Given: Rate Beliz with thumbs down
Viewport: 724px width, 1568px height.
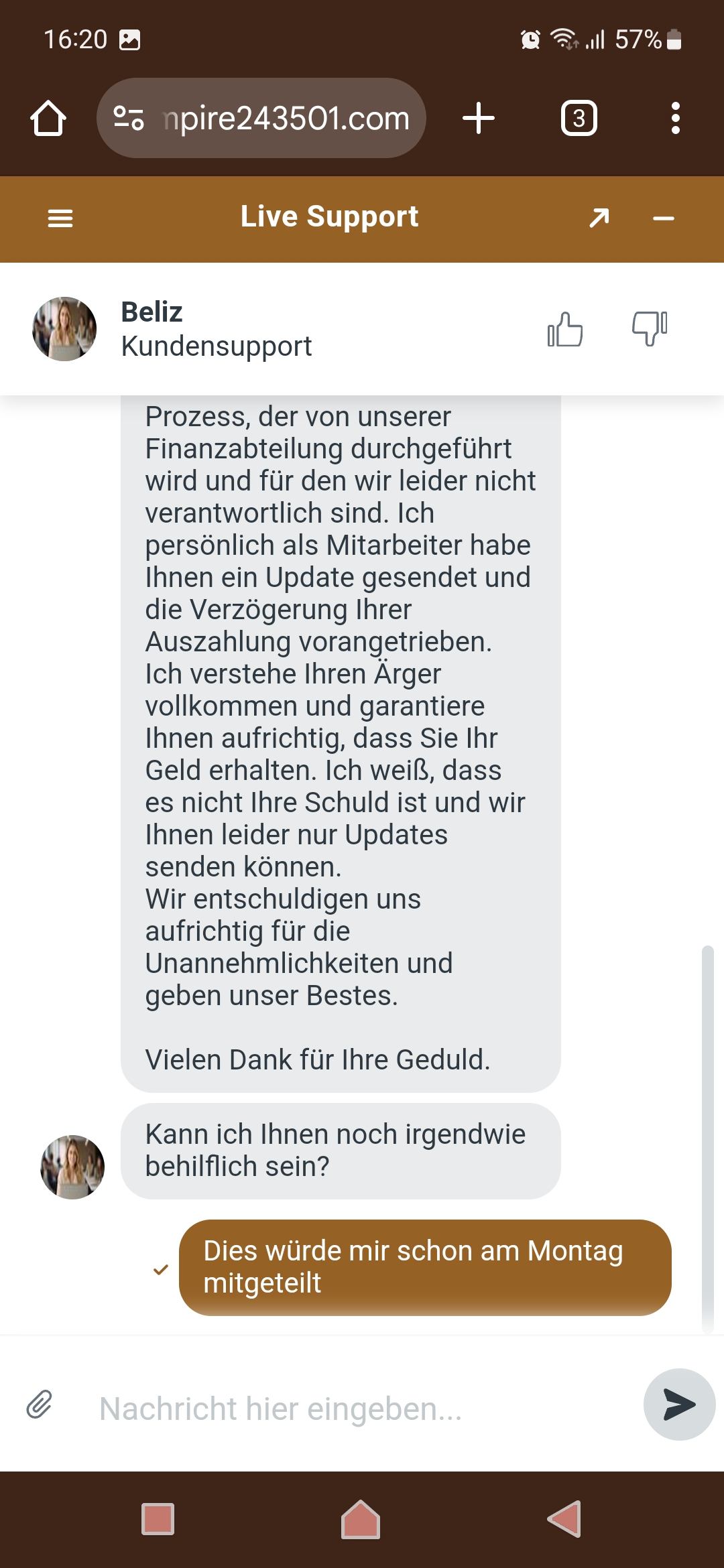Looking at the screenshot, I should [649, 329].
